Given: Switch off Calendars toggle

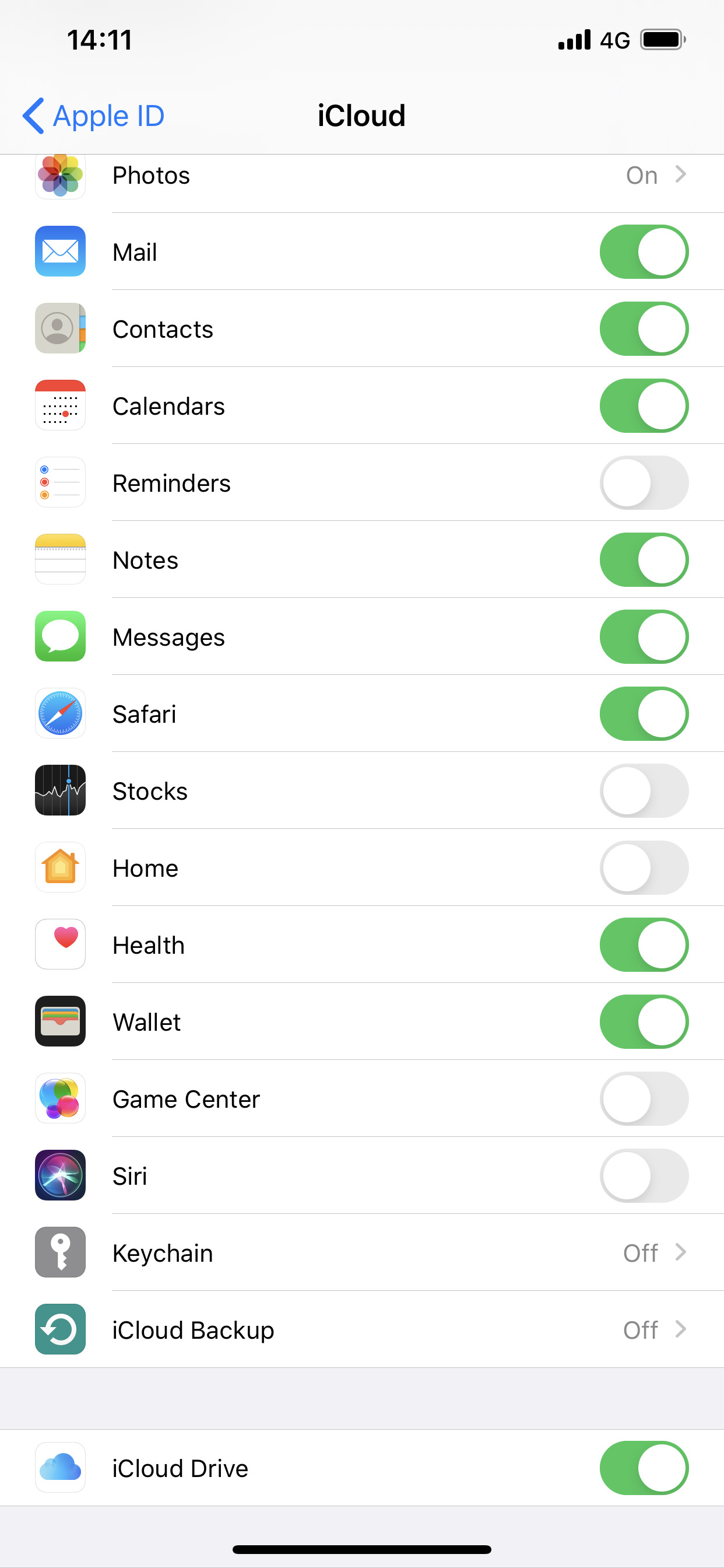Looking at the screenshot, I should click(644, 406).
